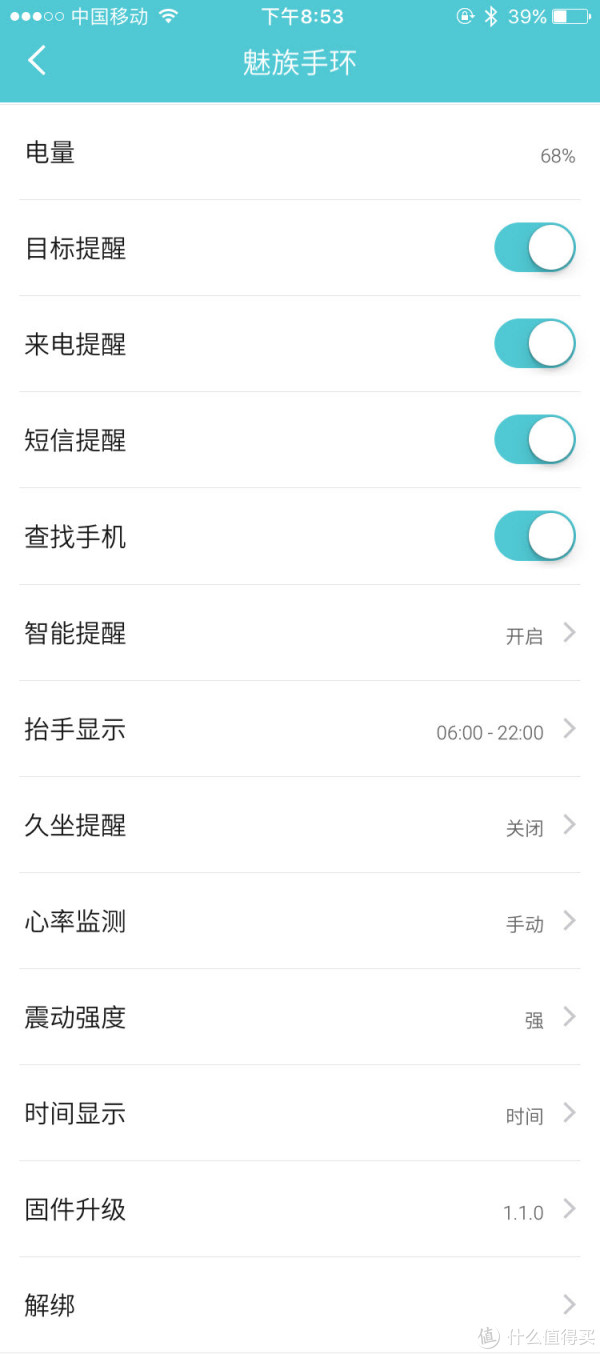The height and width of the screenshot is (1354, 600).
Task: Select the 震动强度 row
Action: point(300,1017)
